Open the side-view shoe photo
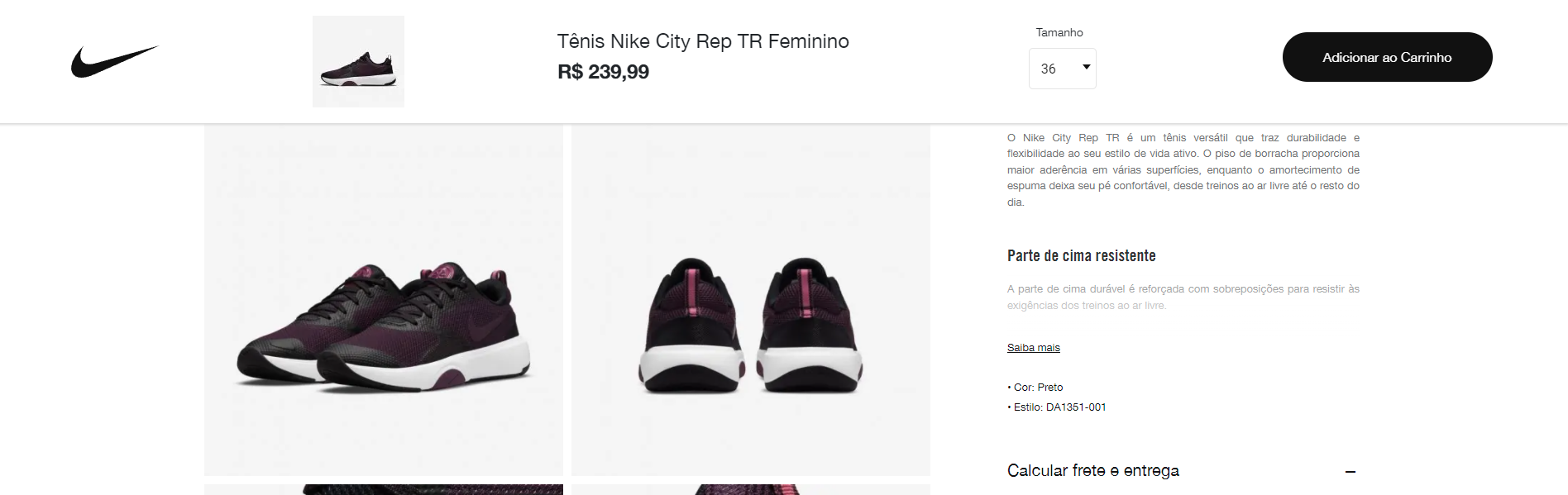 click(384, 301)
